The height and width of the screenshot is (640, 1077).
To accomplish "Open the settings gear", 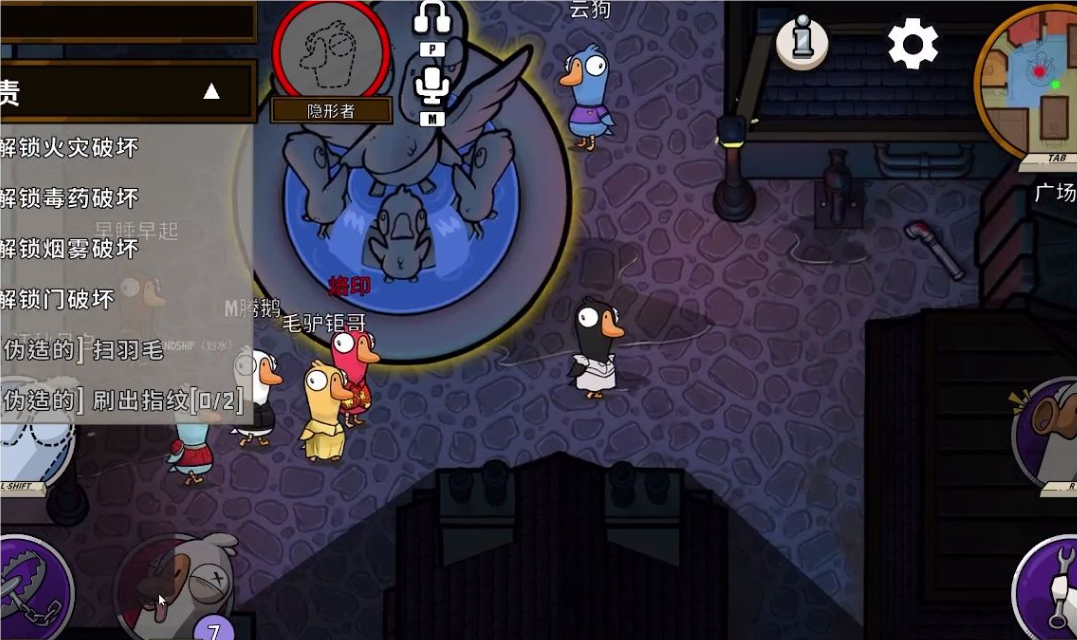I will [x=912, y=44].
